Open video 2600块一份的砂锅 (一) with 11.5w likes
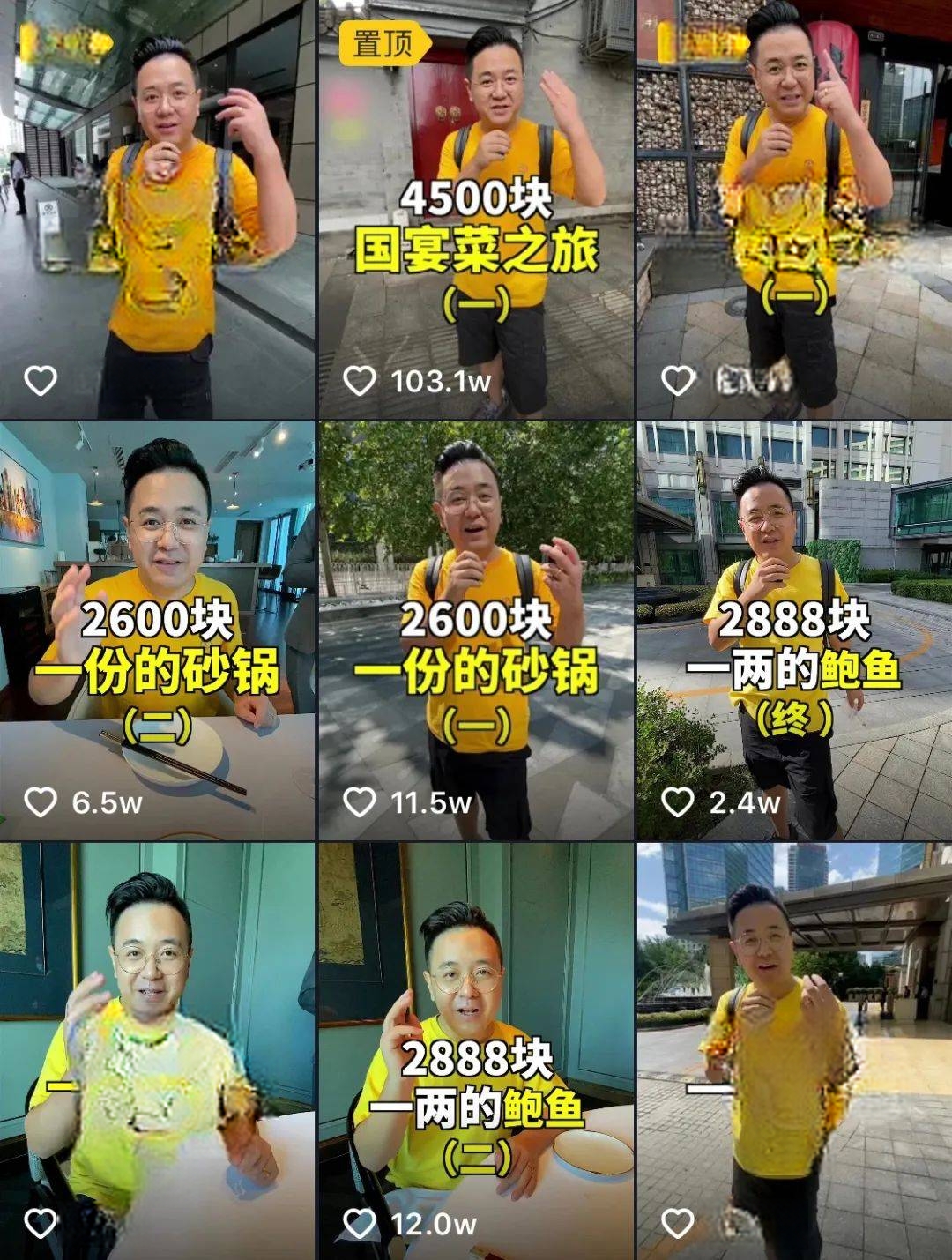952x1260 pixels. tap(476, 630)
